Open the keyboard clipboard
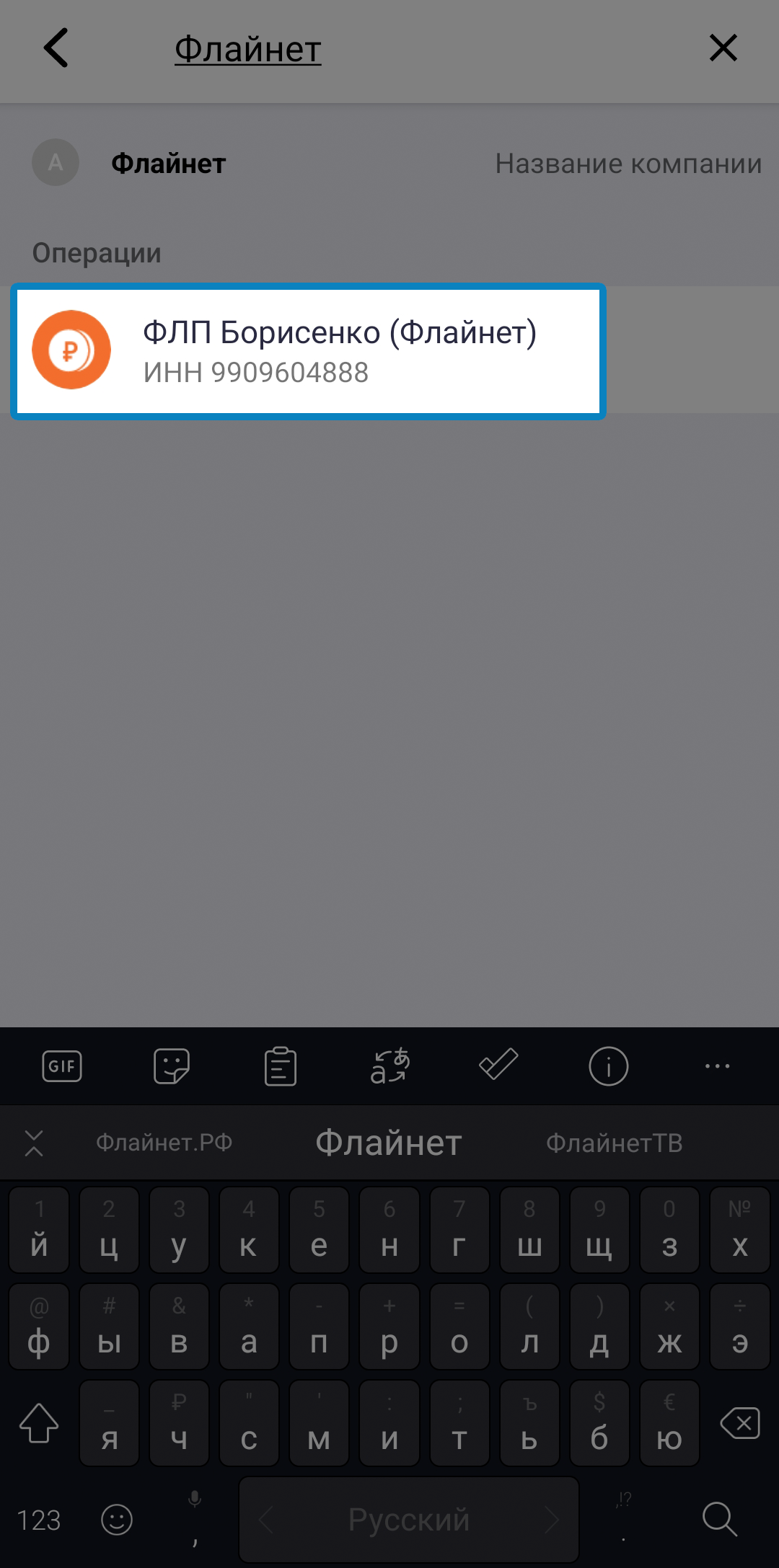 281,1066
